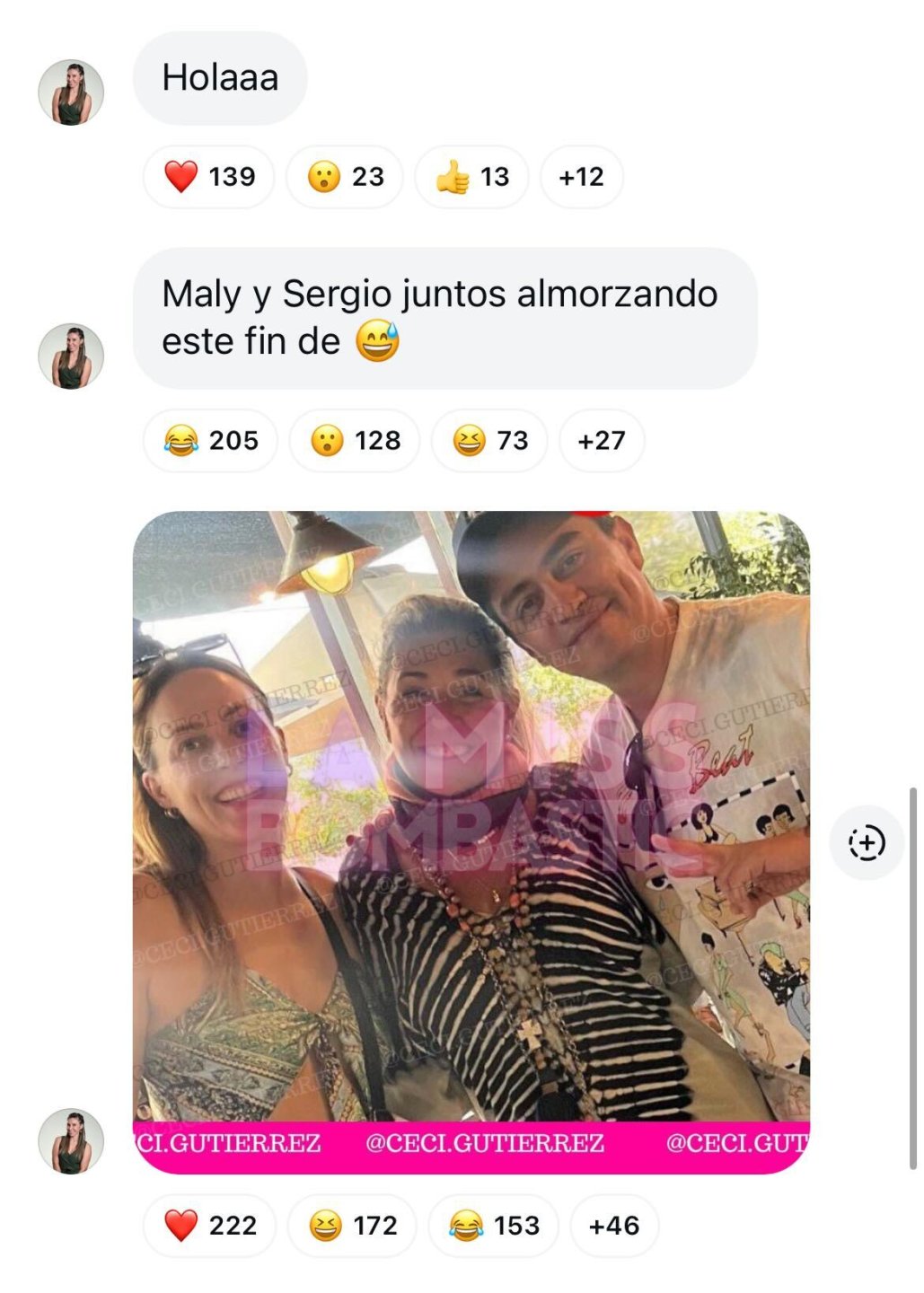The image size is (924, 1293).
Task: Tap the squinting laugh reaction with 73
Action: tap(489, 441)
